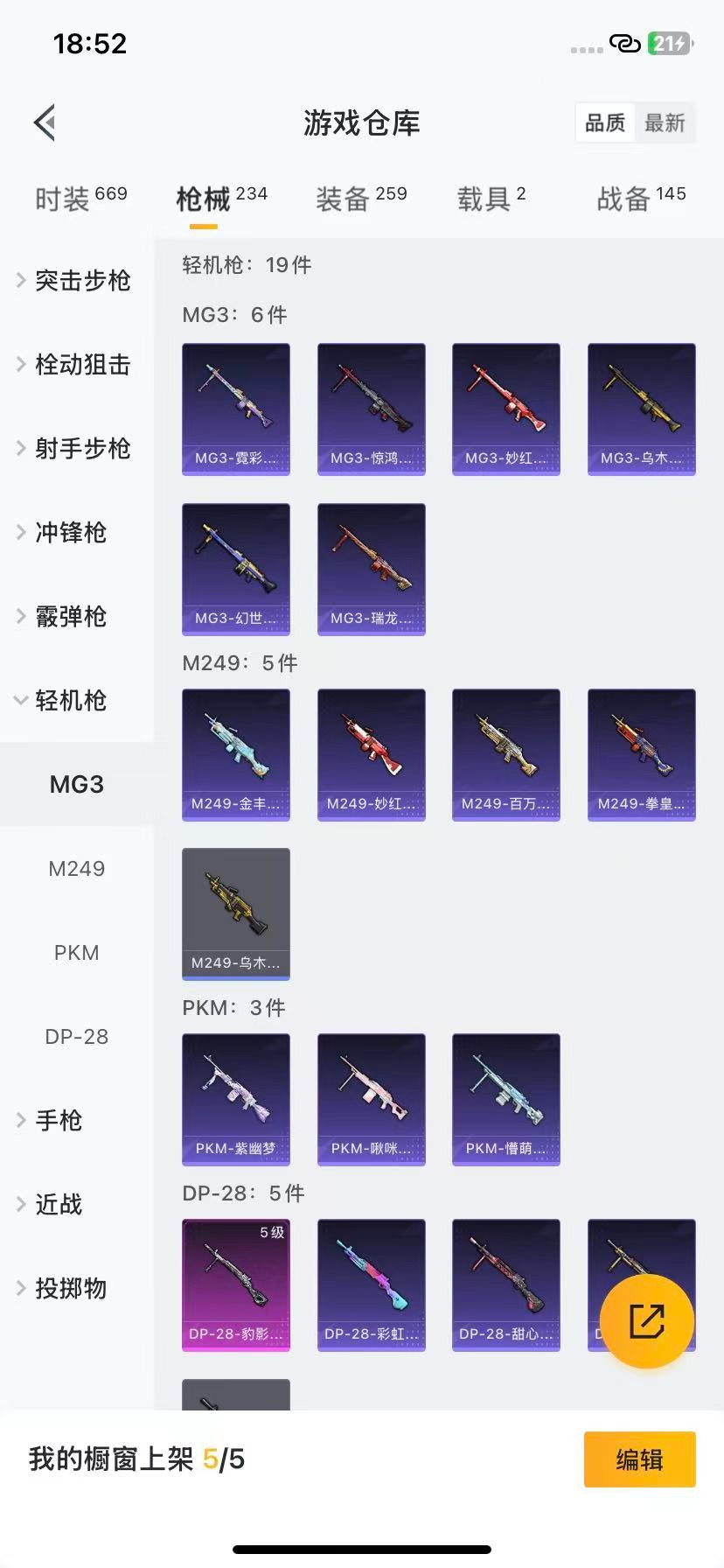
Task: Open the PKM-紫幽梦 weapon card
Action: coord(235,1098)
